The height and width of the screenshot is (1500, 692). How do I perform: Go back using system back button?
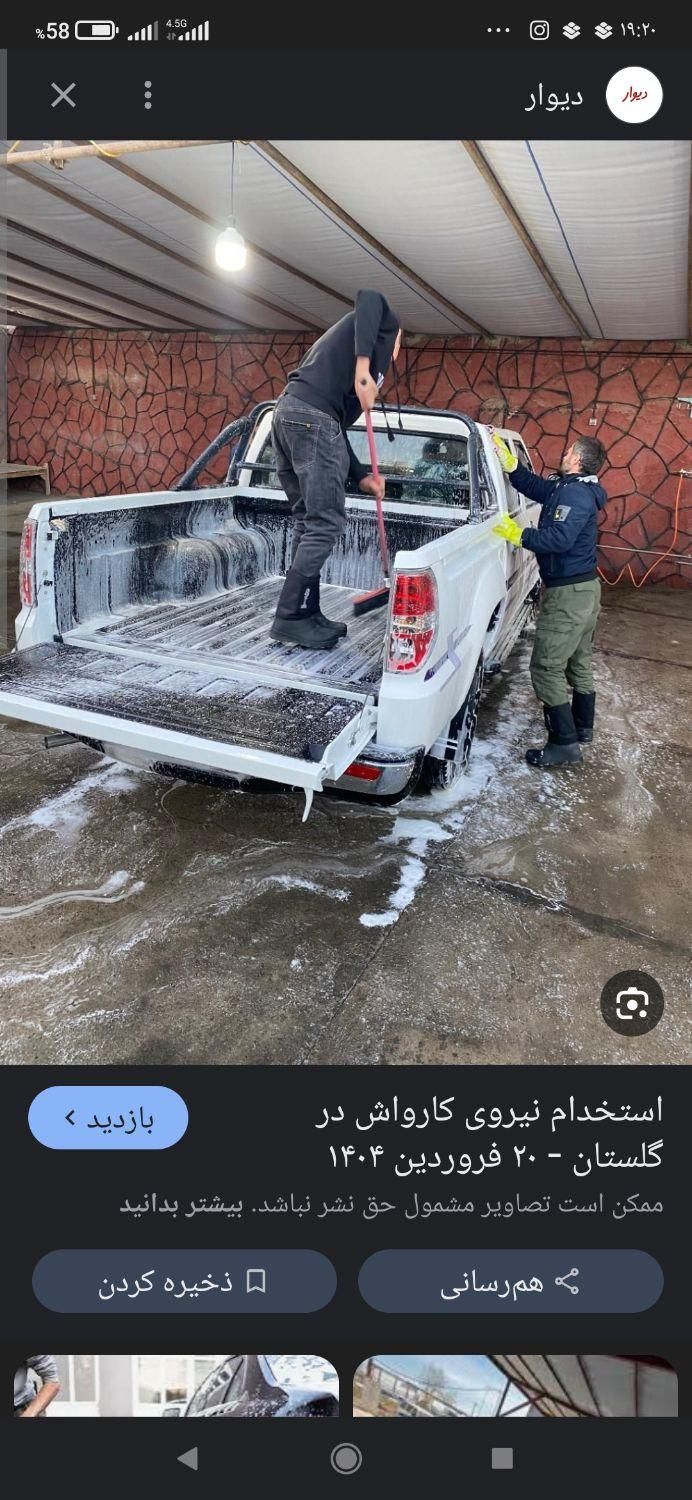pyautogui.click(x=187, y=1459)
